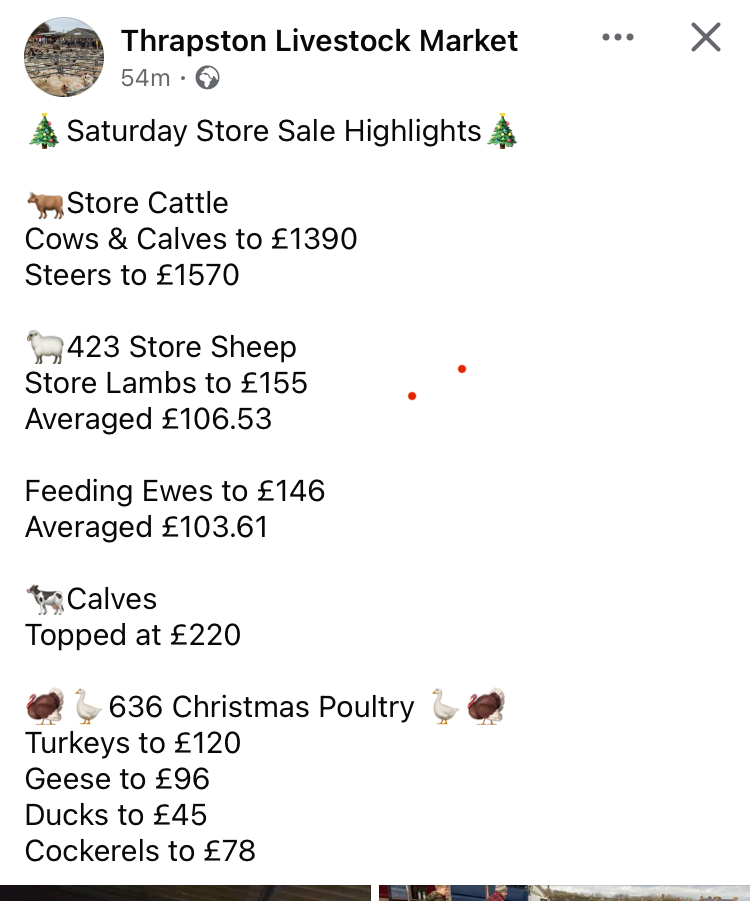The height and width of the screenshot is (901, 750).
Task: Click the Cockerels to £78 text
Action: pos(141,851)
